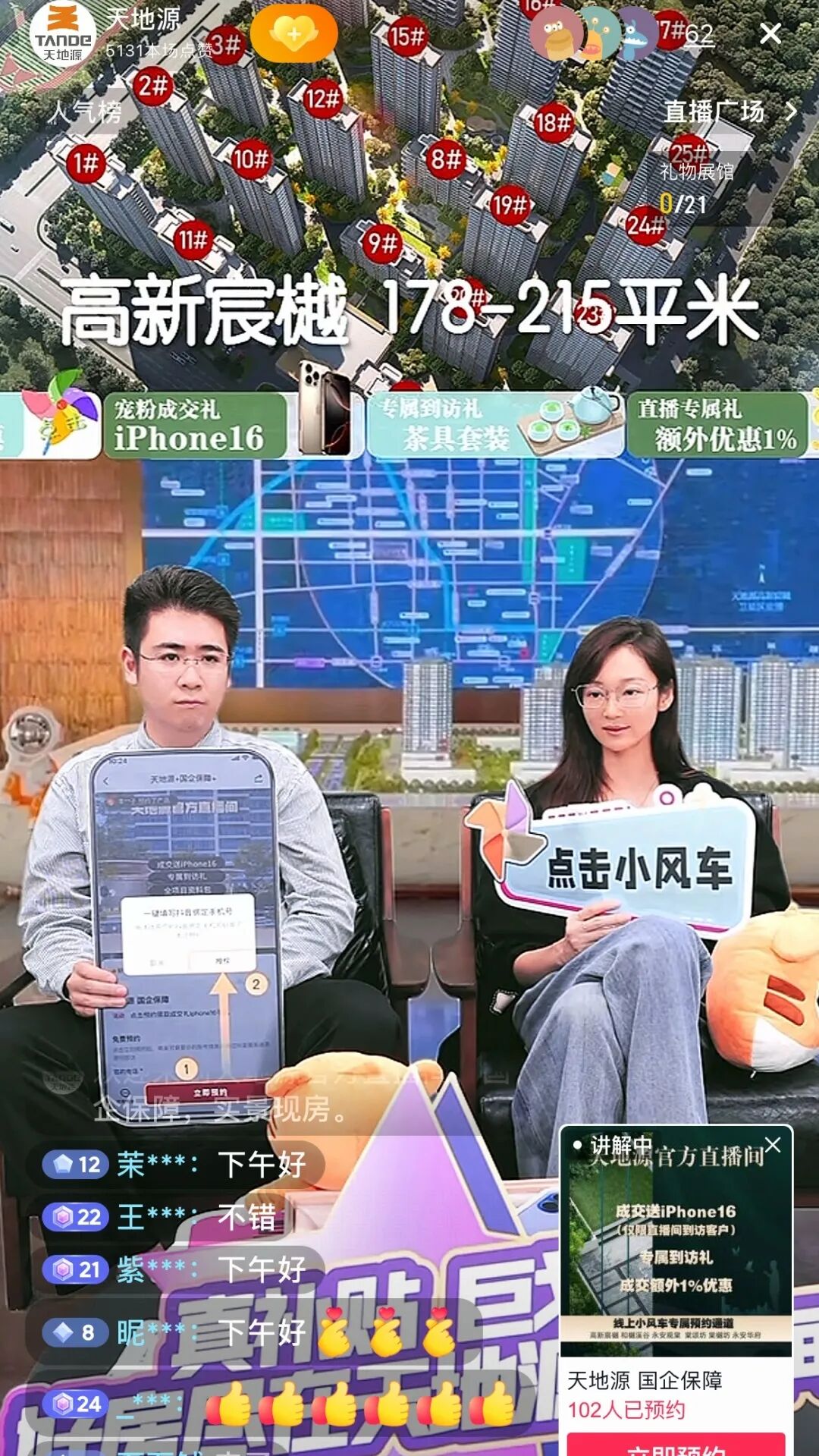Follow 天地源 with the heart button

pyautogui.click(x=293, y=34)
